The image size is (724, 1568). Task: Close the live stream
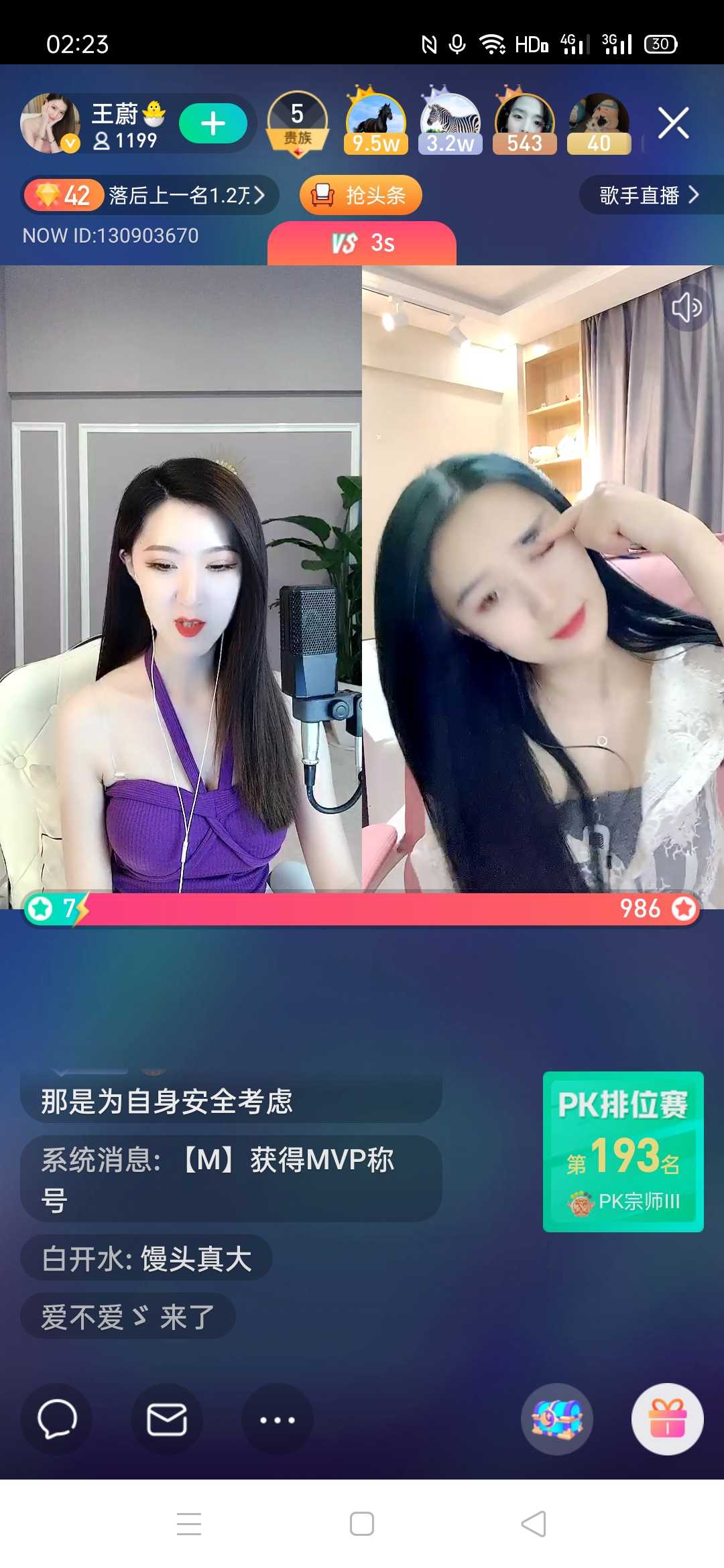(x=673, y=123)
